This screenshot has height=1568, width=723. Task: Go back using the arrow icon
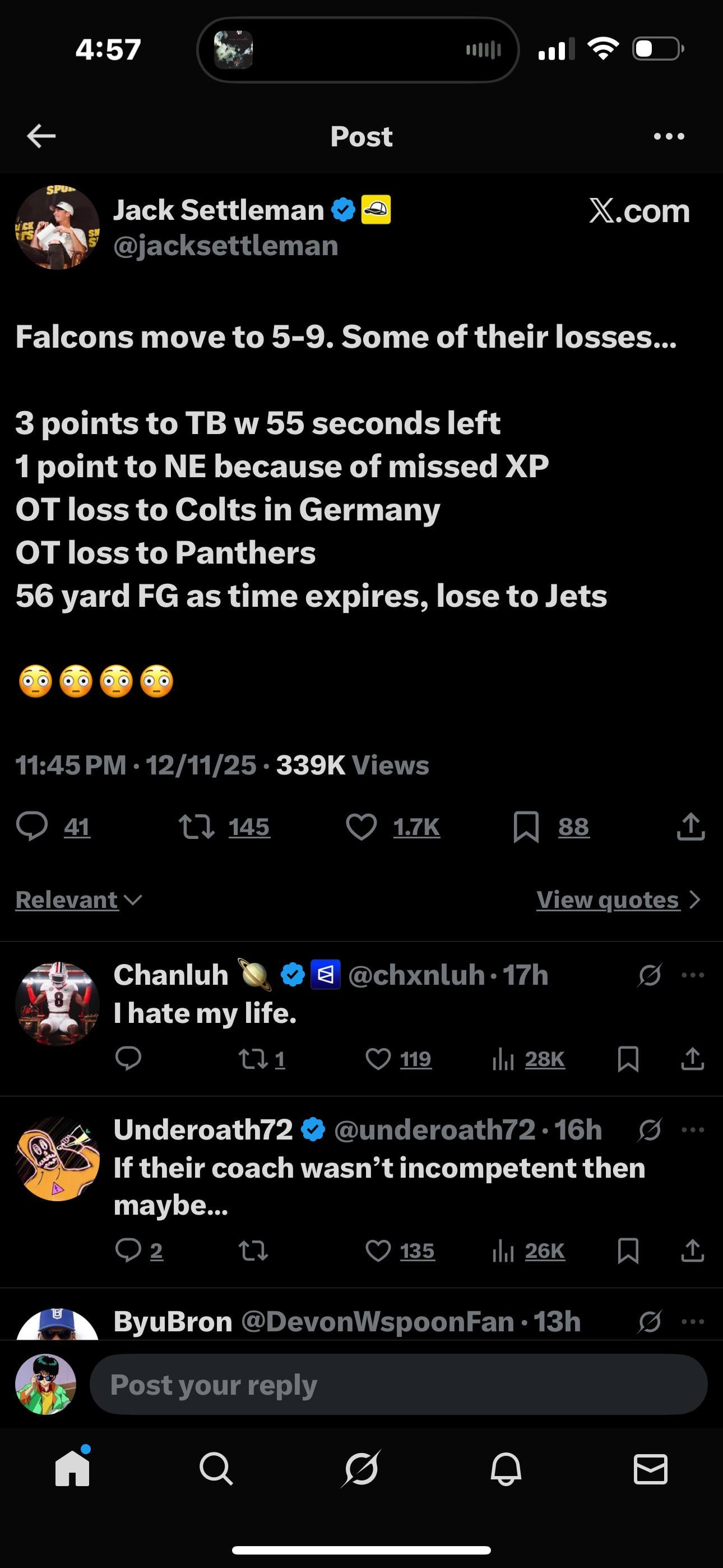[41, 136]
